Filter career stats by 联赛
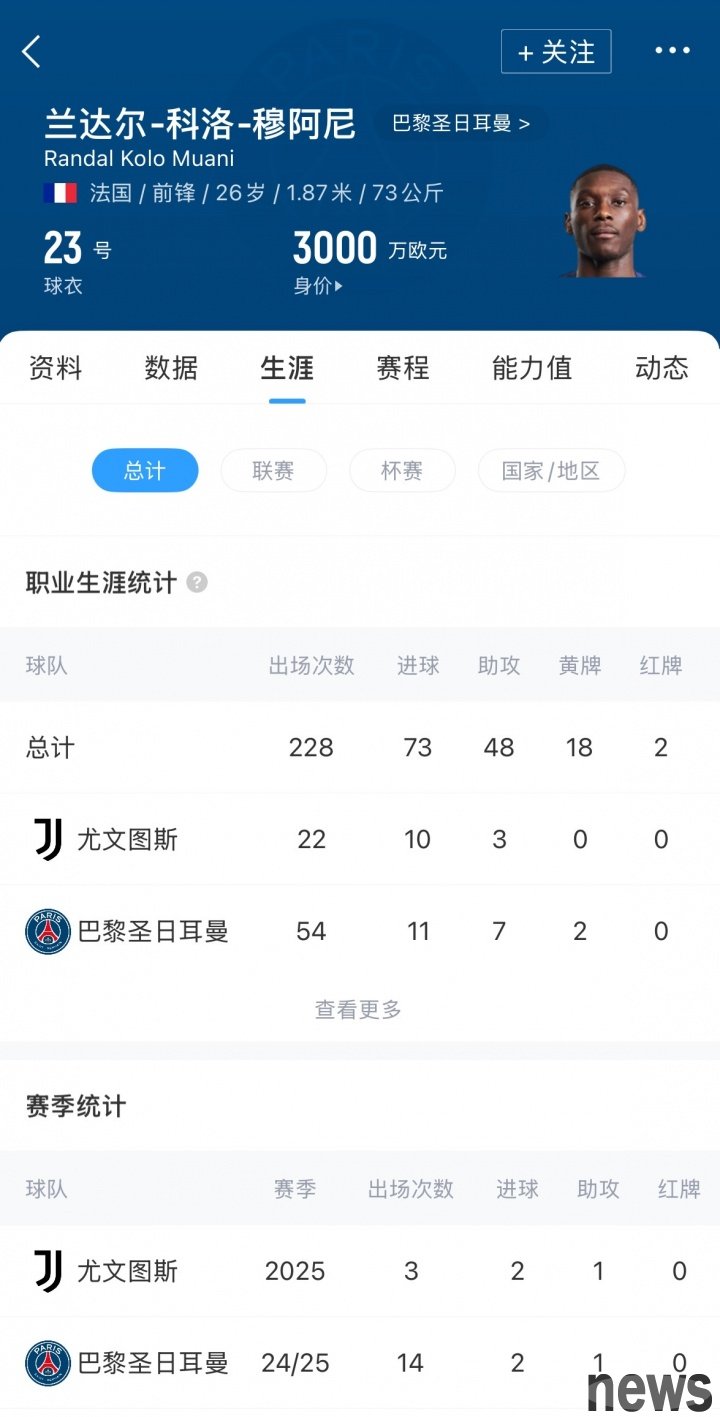Screen dimensions: 720x1417 pyautogui.click(x=273, y=470)
